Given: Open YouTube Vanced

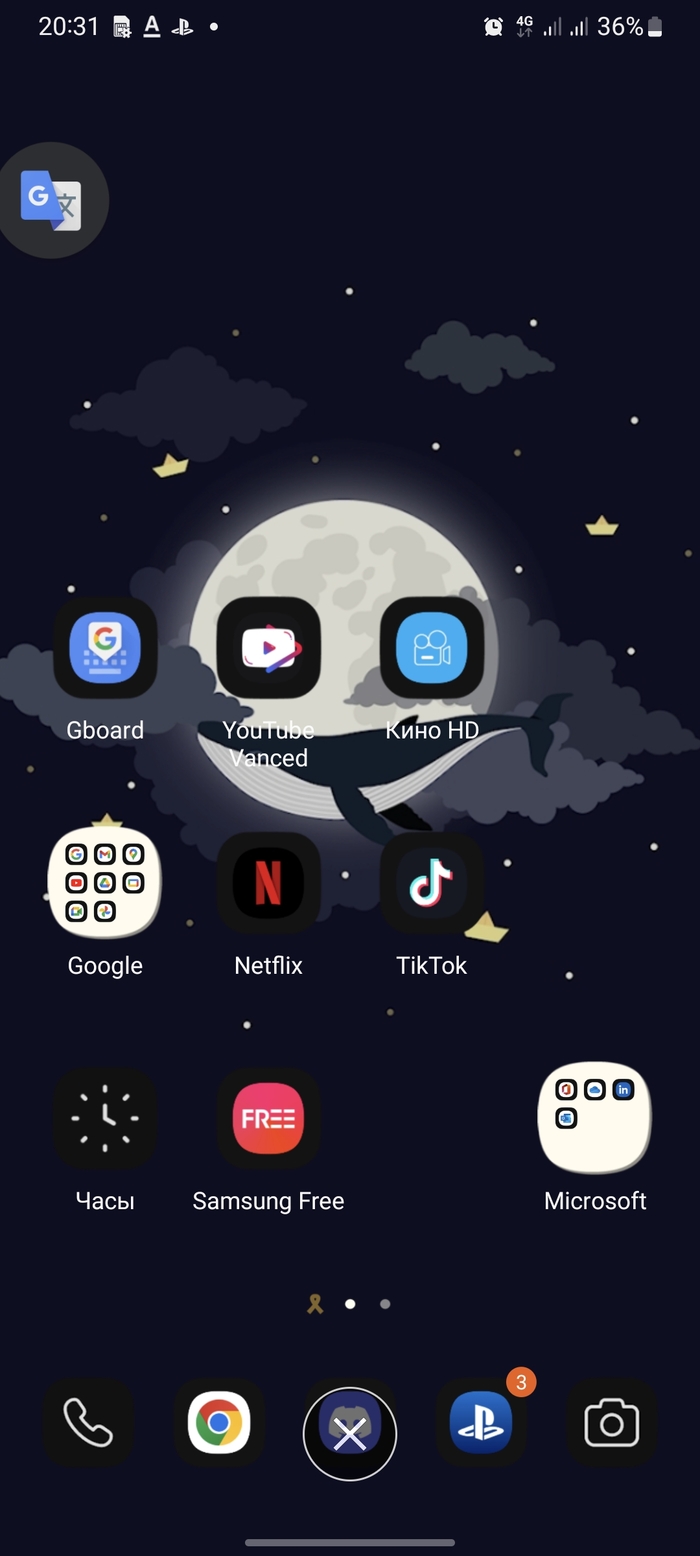Looking at the screenshot, I should coord(268,648).
